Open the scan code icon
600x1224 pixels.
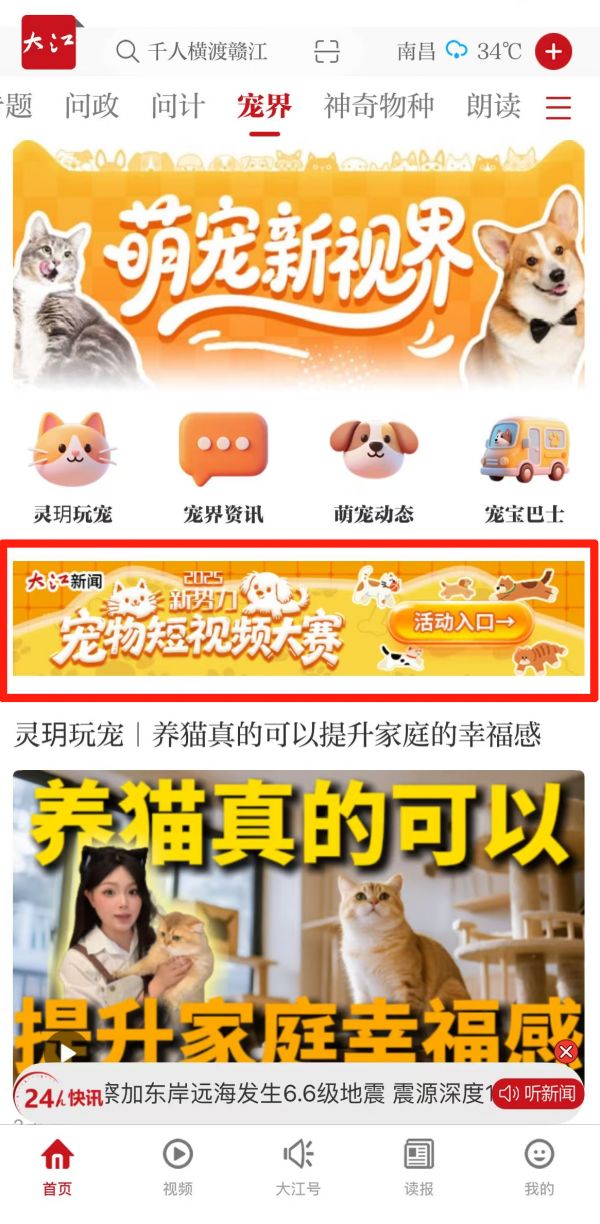[326, 51]
